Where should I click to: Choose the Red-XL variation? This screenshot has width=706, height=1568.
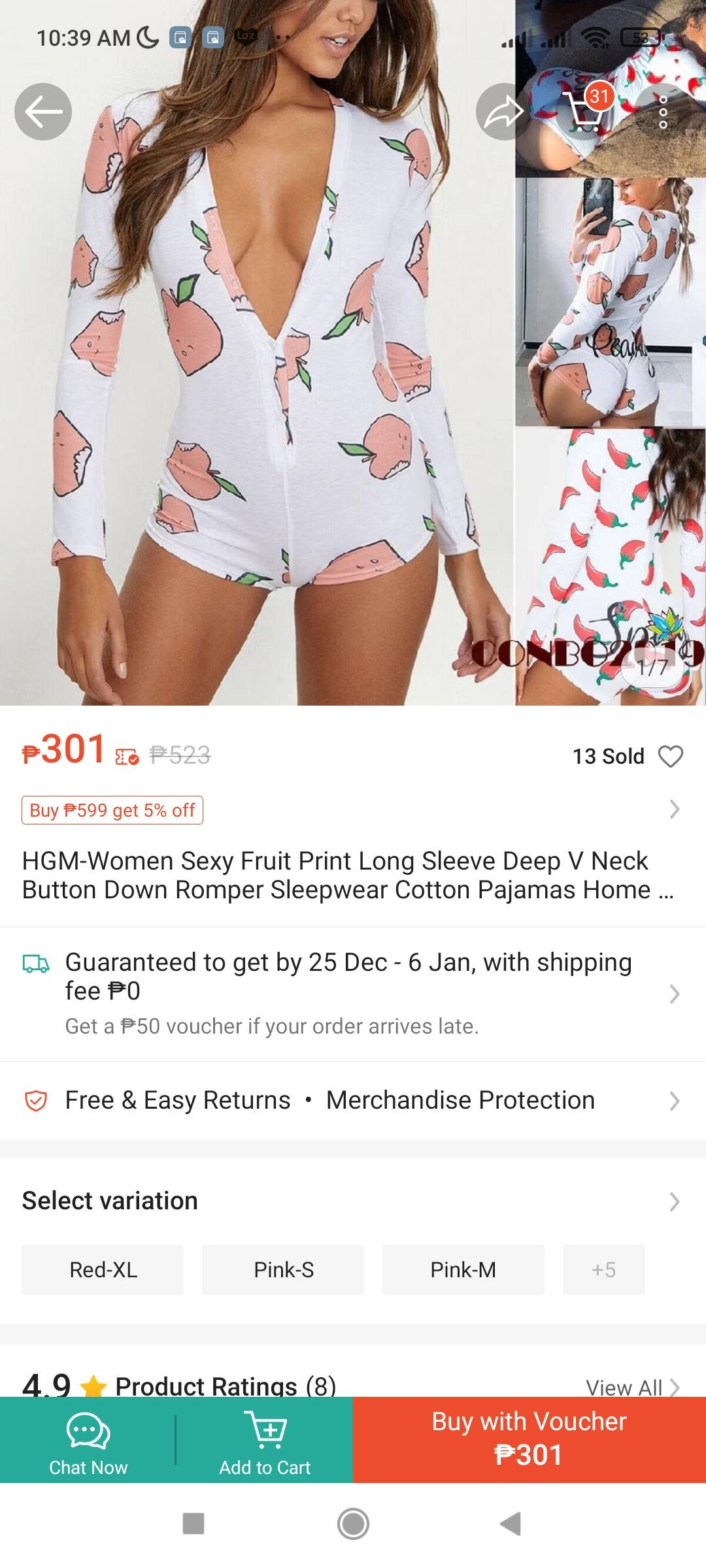[x=103, y=1269]
